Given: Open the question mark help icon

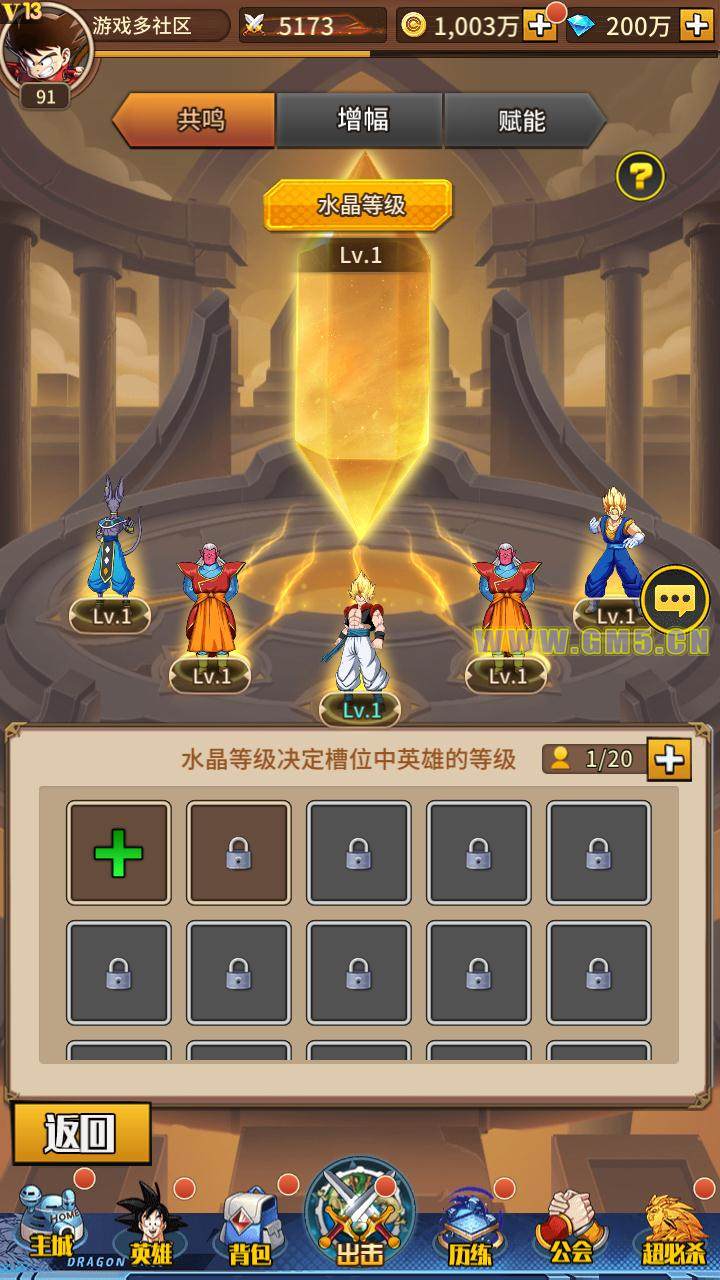Looking at the screenshot, I should click(640, 177).
